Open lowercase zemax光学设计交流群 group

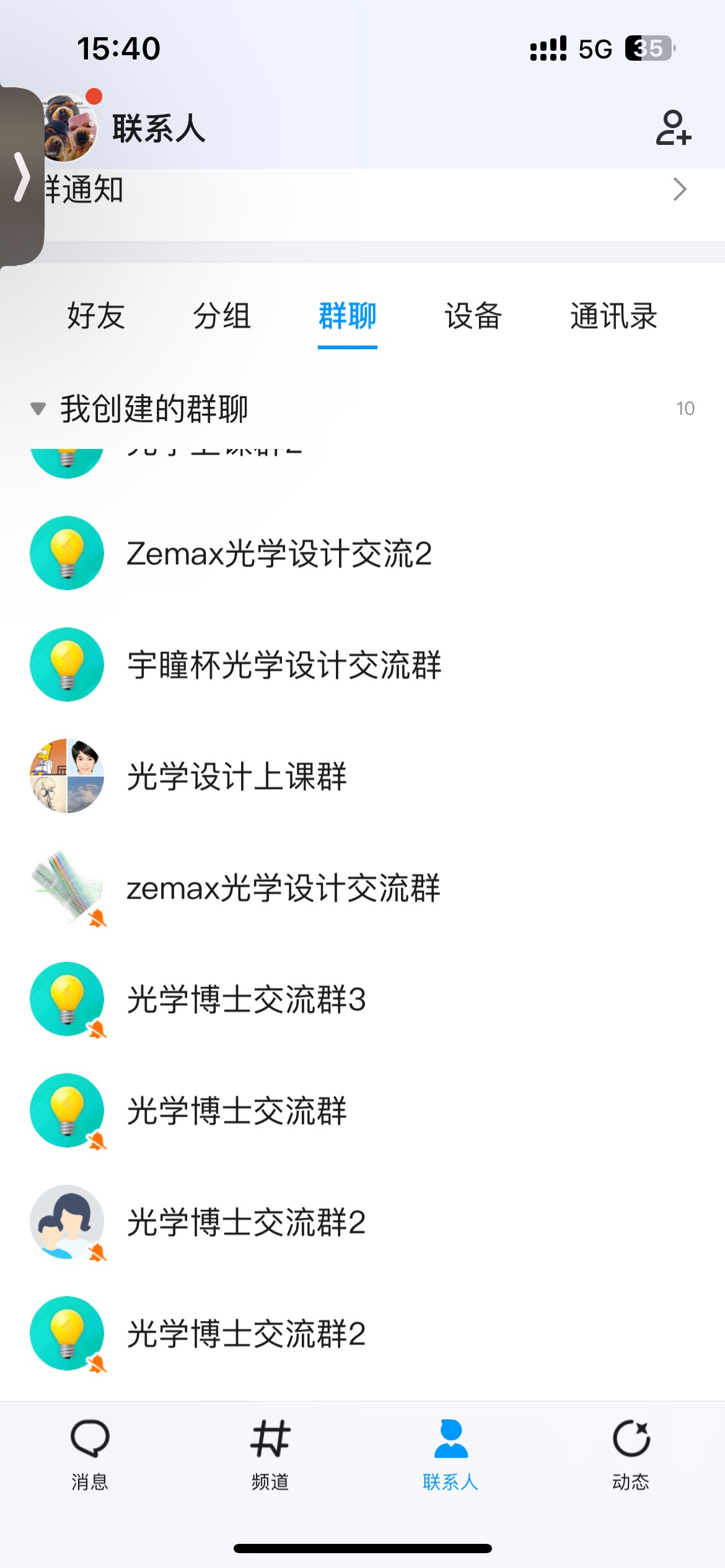[283, 887]
